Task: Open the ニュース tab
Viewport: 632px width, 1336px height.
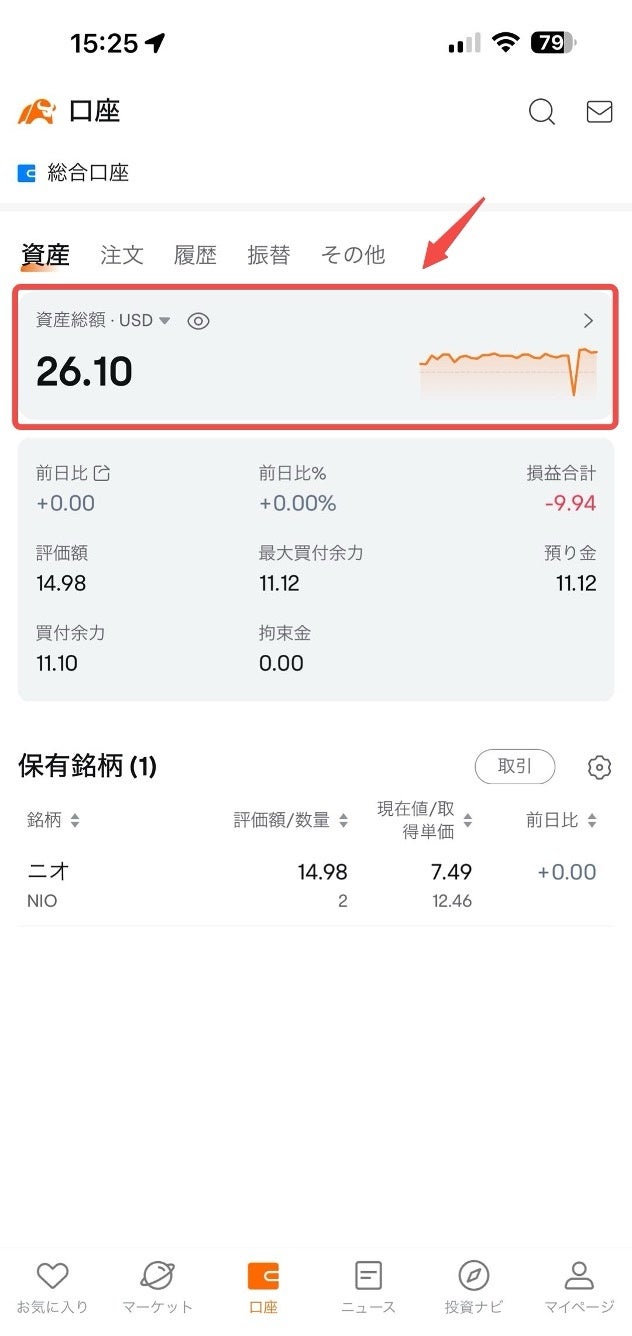Action: click(368, 1287)
